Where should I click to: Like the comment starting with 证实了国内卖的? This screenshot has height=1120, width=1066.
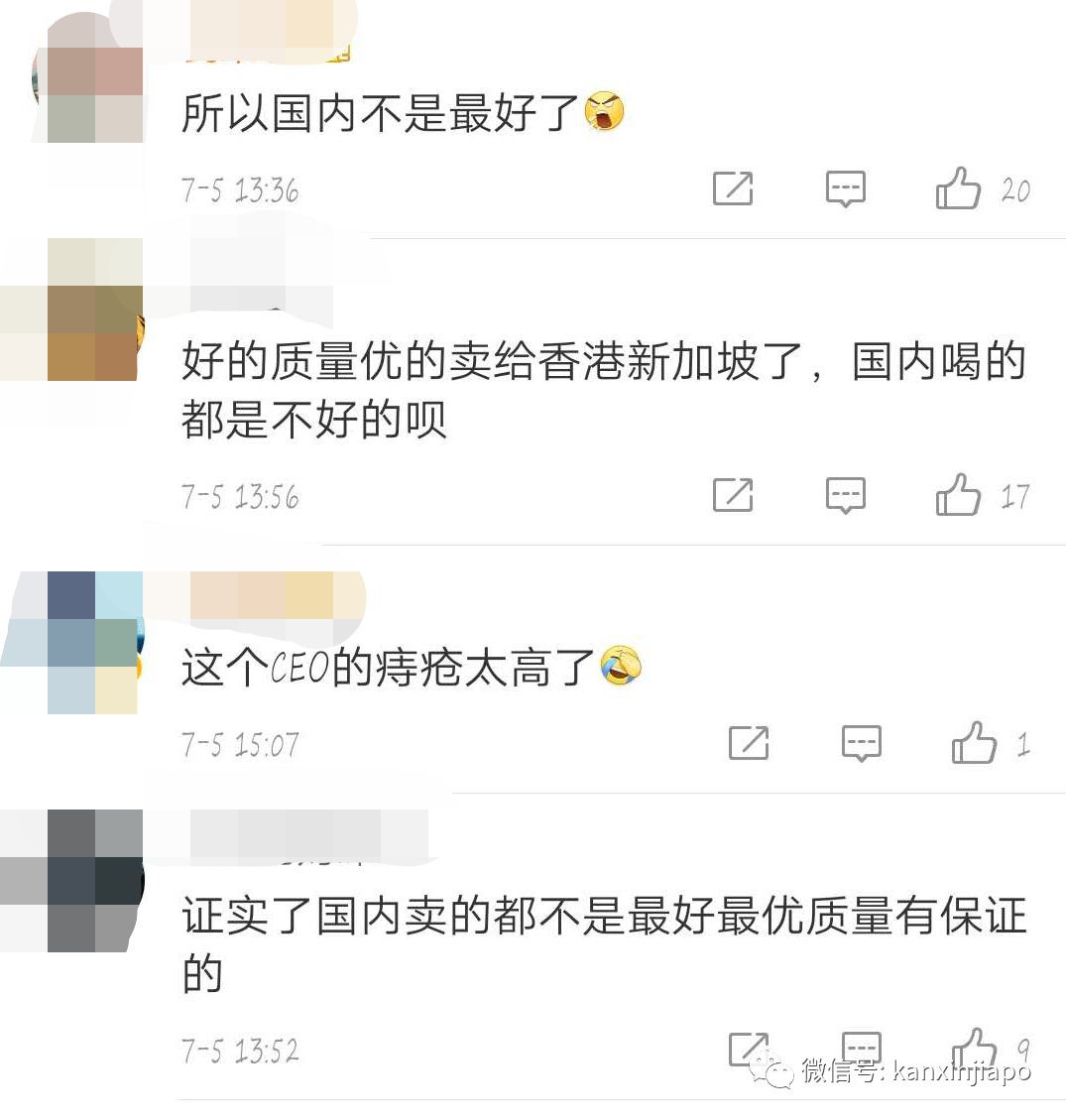tap(974, 1048)
